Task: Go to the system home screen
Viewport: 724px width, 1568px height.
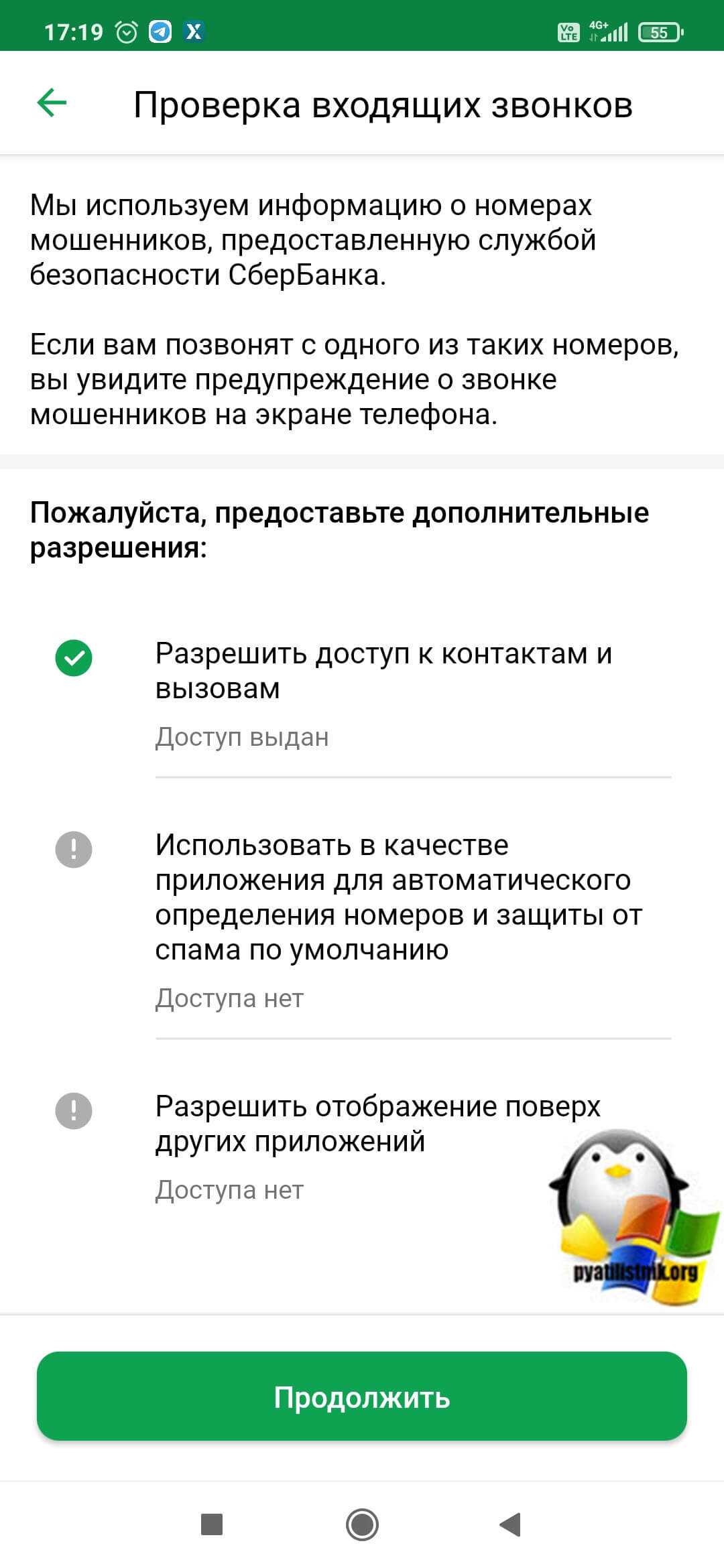Action: 362,1524
